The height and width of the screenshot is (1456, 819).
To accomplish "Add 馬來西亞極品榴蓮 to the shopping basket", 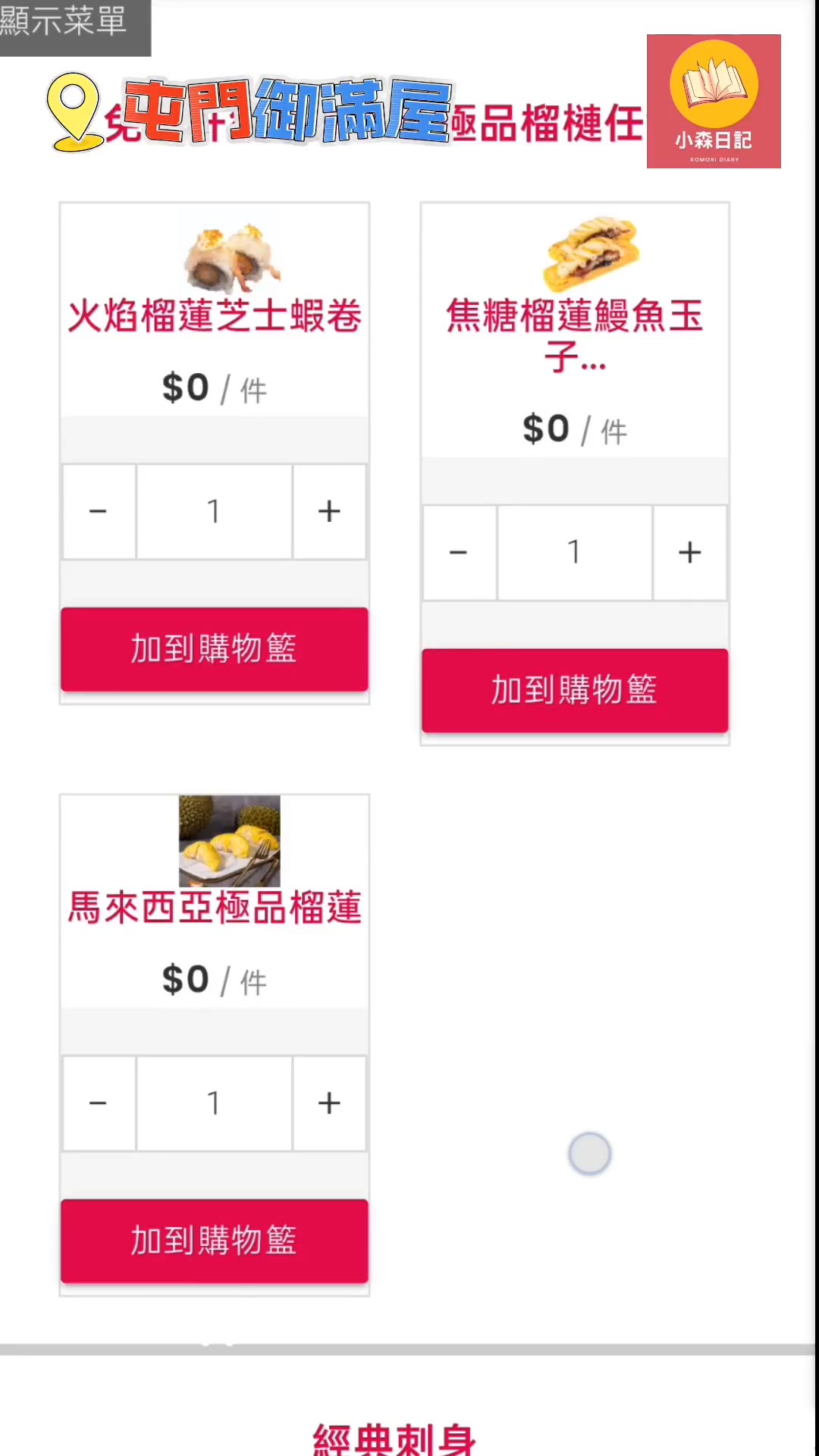I will click(x=214, y=1241).
